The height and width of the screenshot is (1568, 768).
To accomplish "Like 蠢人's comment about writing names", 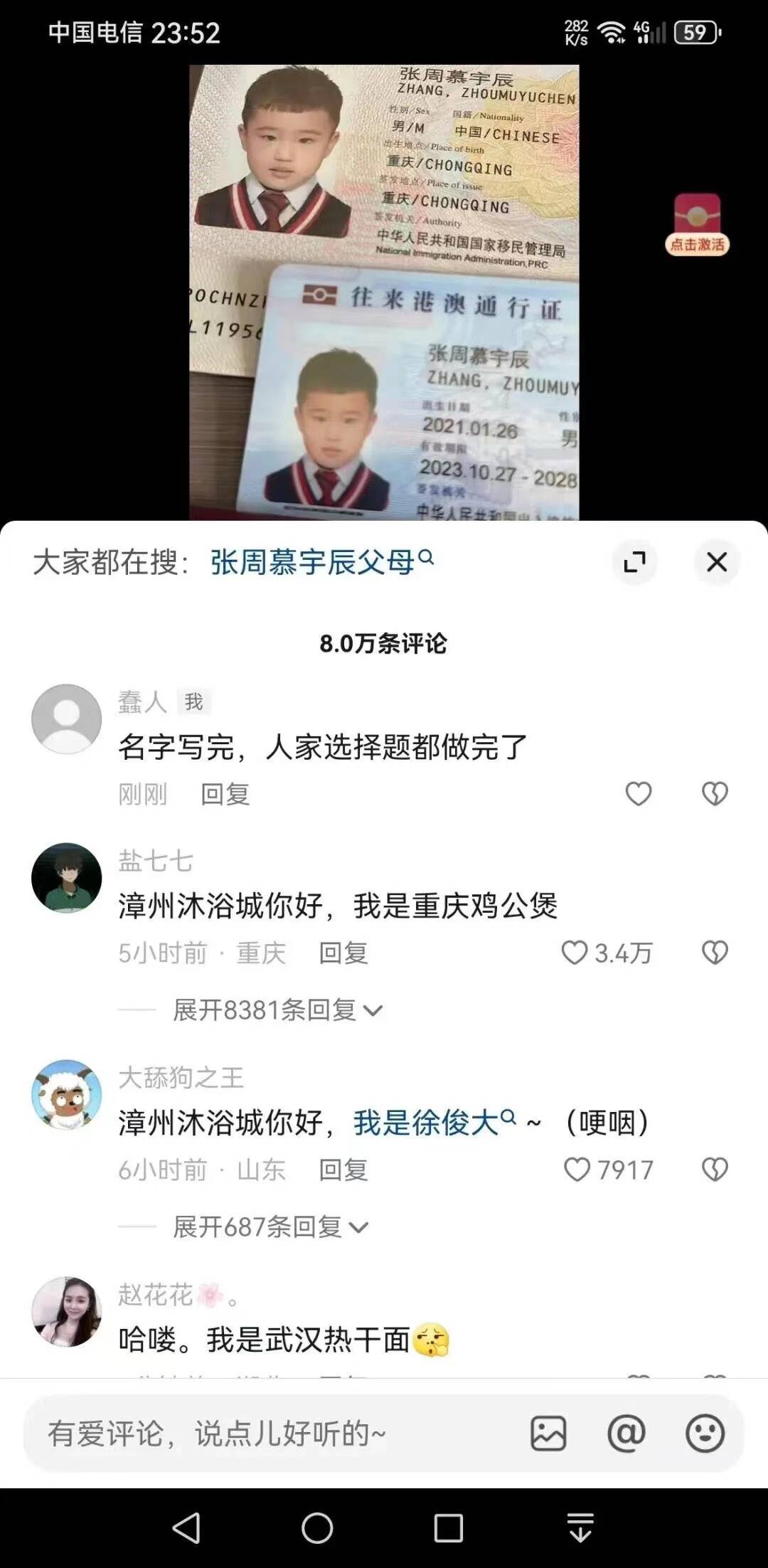I will (638, 794).
